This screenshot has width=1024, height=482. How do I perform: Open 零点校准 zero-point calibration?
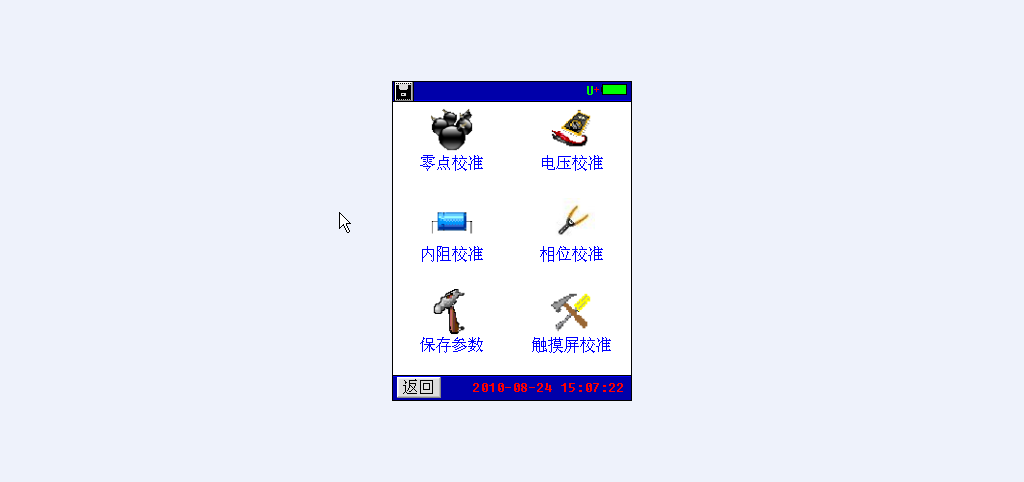click(452, 140)
